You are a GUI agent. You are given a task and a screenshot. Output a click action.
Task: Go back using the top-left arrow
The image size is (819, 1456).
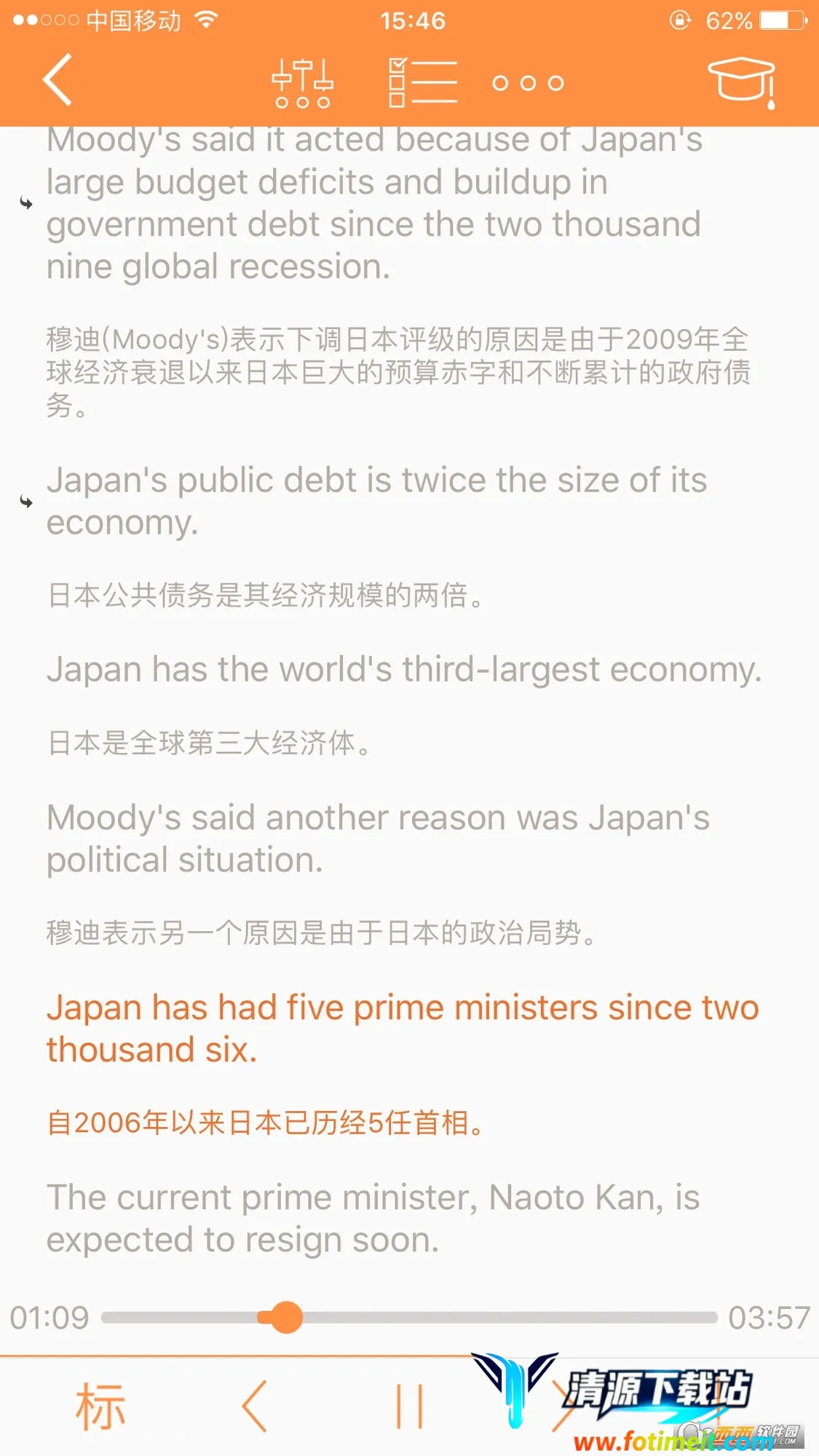tap(58, 80)
